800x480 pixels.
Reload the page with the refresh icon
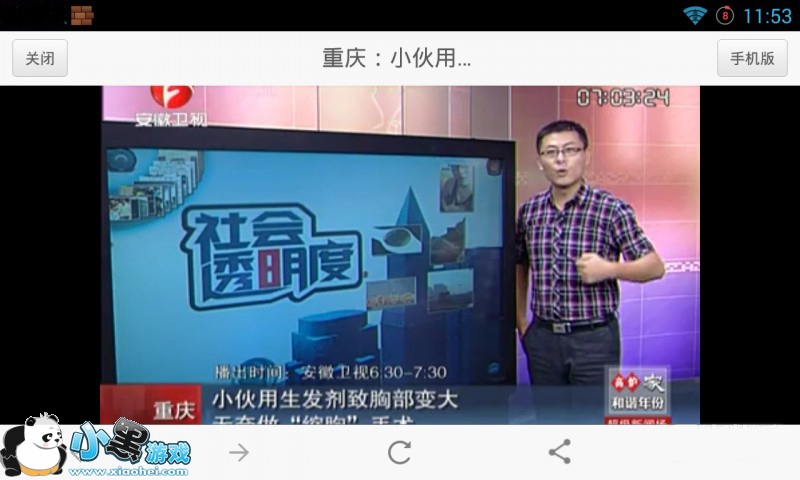[399, 452]
